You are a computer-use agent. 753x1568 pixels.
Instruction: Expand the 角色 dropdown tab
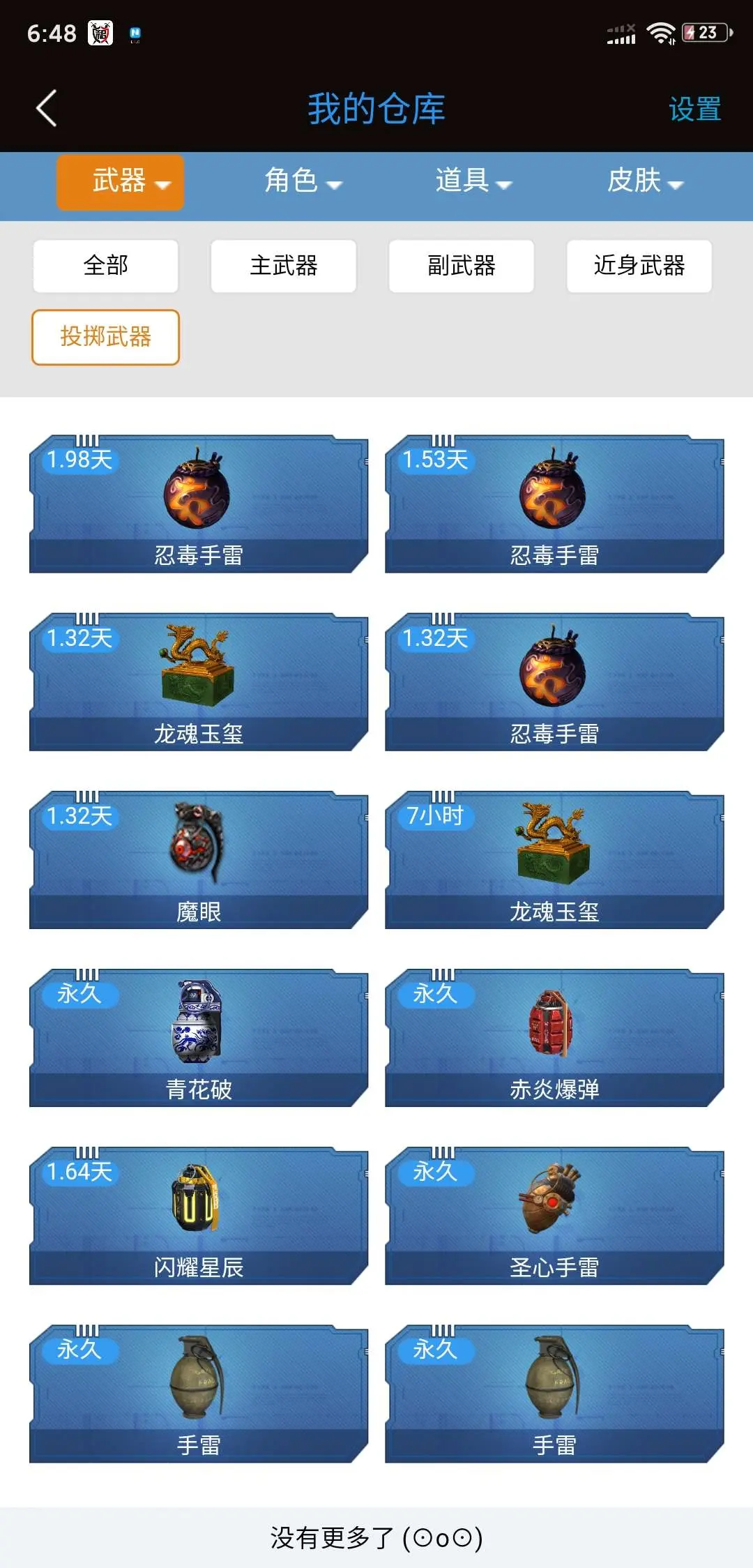click(303, 181)
